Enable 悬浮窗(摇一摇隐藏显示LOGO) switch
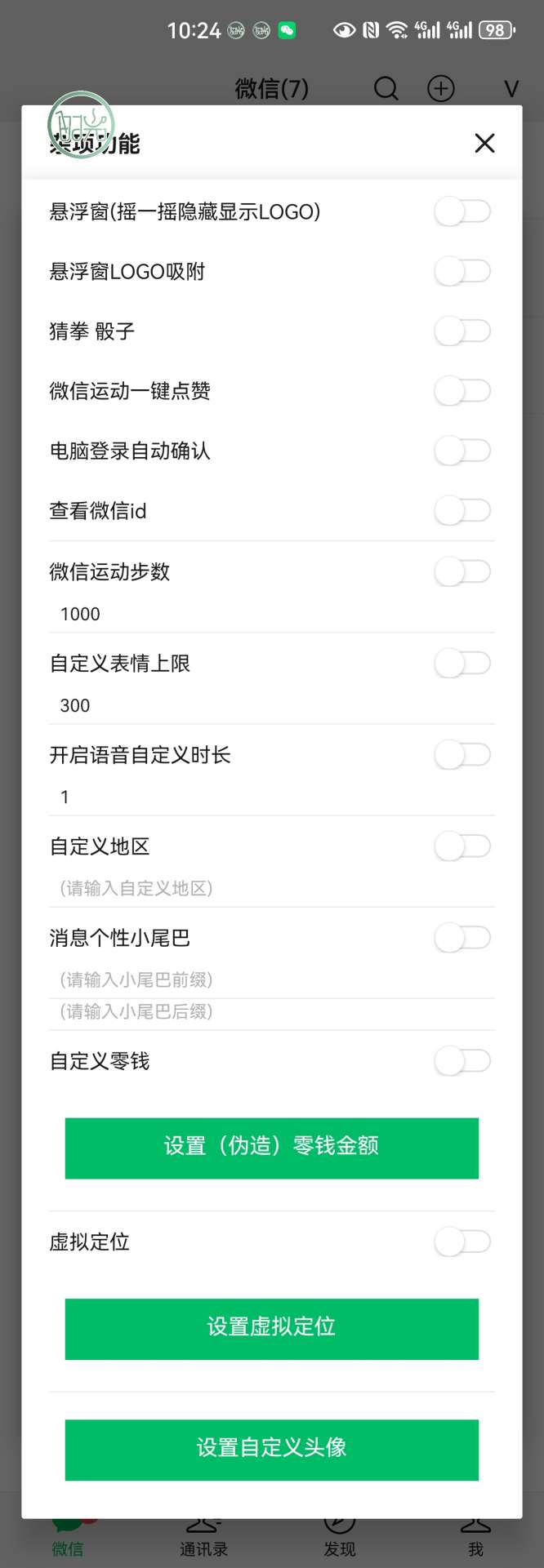Screen dimensions: 544x1568 pos(462,211)
